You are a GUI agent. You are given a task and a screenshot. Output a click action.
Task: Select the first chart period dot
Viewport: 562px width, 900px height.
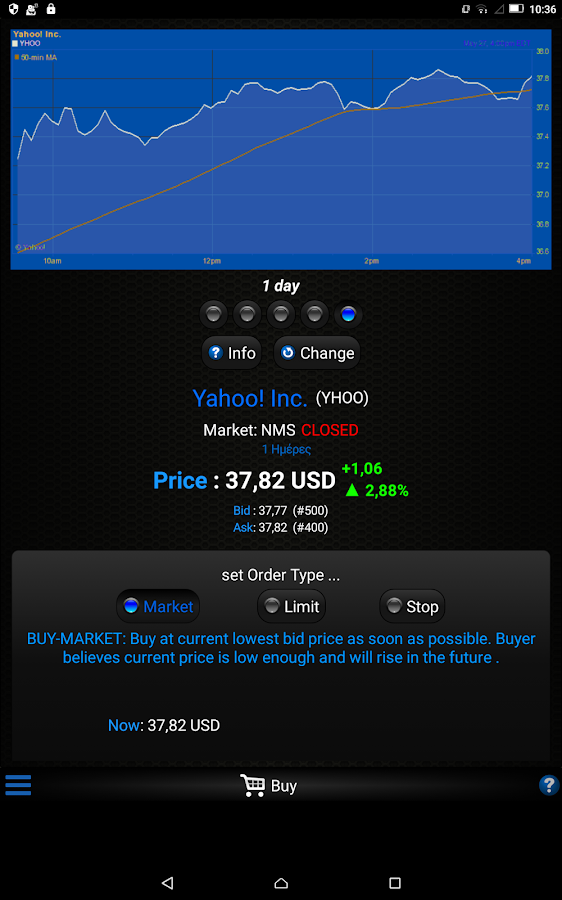[213, 314]
